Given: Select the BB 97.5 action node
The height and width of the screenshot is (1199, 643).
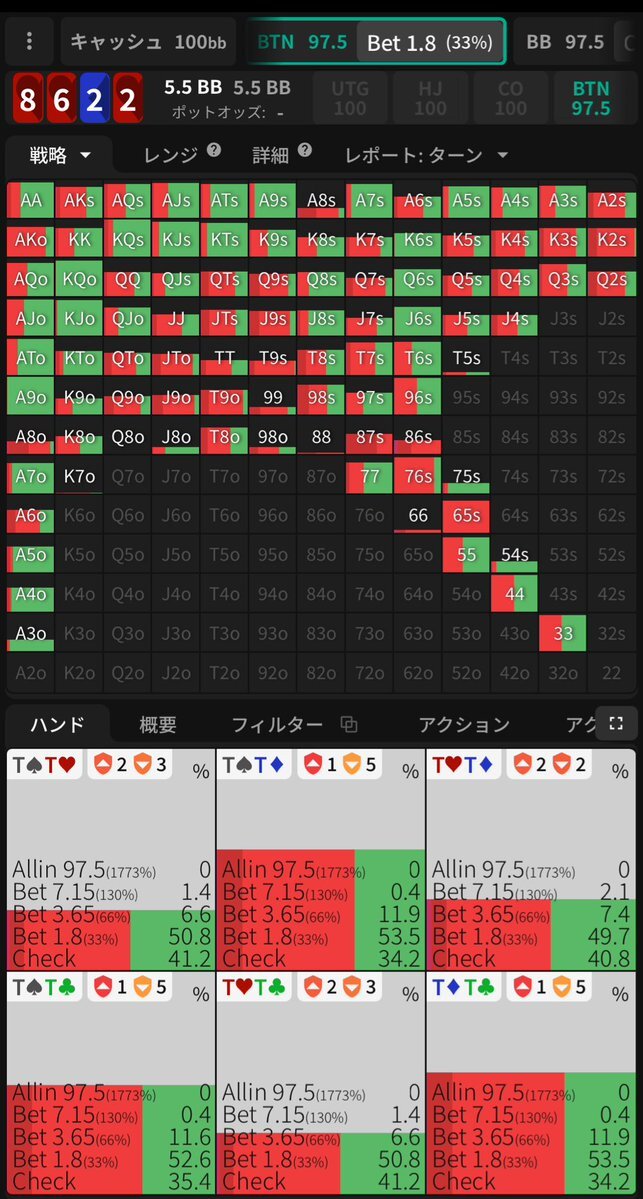Looking at the screenshot, I should (x=565, y=41).
